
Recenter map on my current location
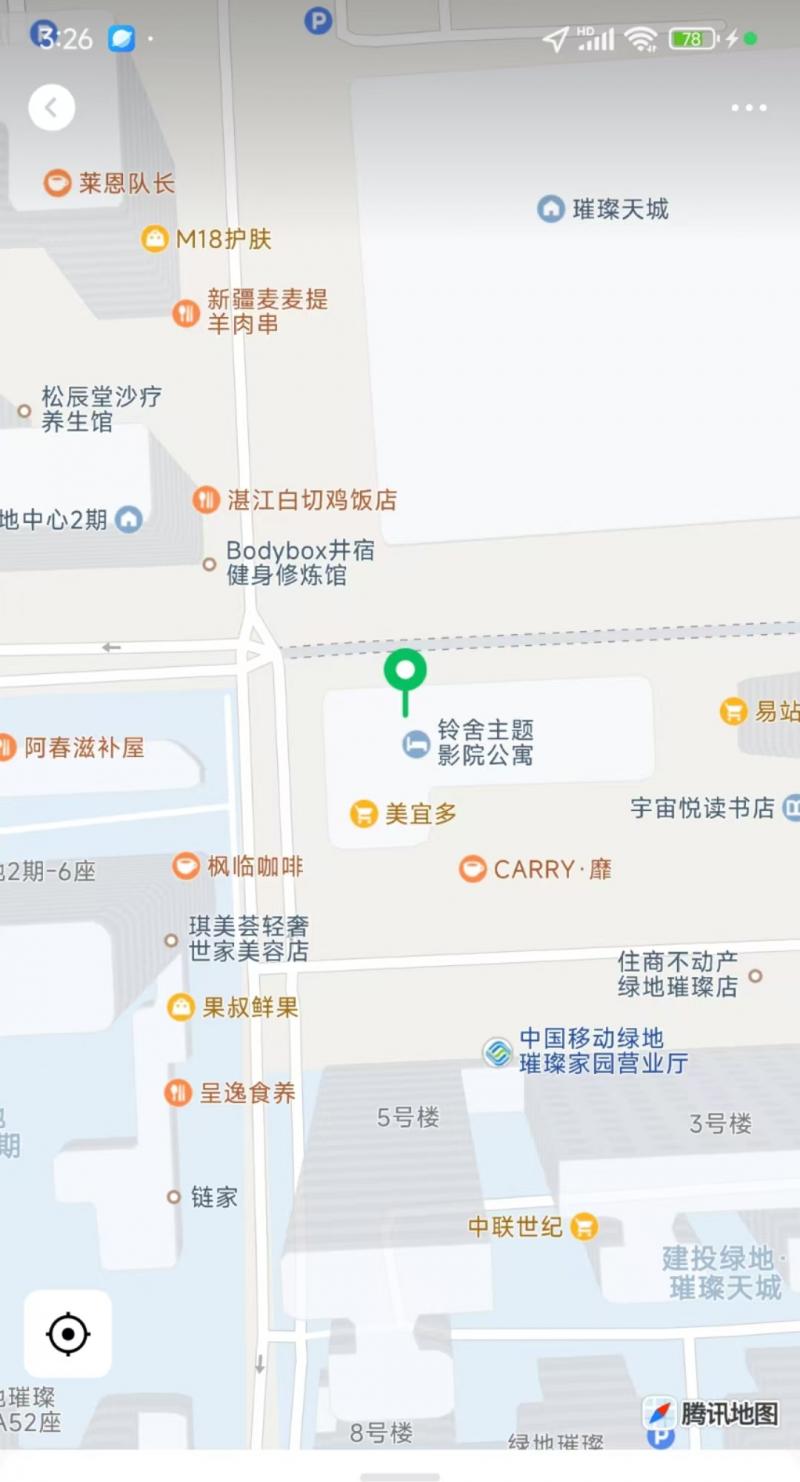point(68,1334)
